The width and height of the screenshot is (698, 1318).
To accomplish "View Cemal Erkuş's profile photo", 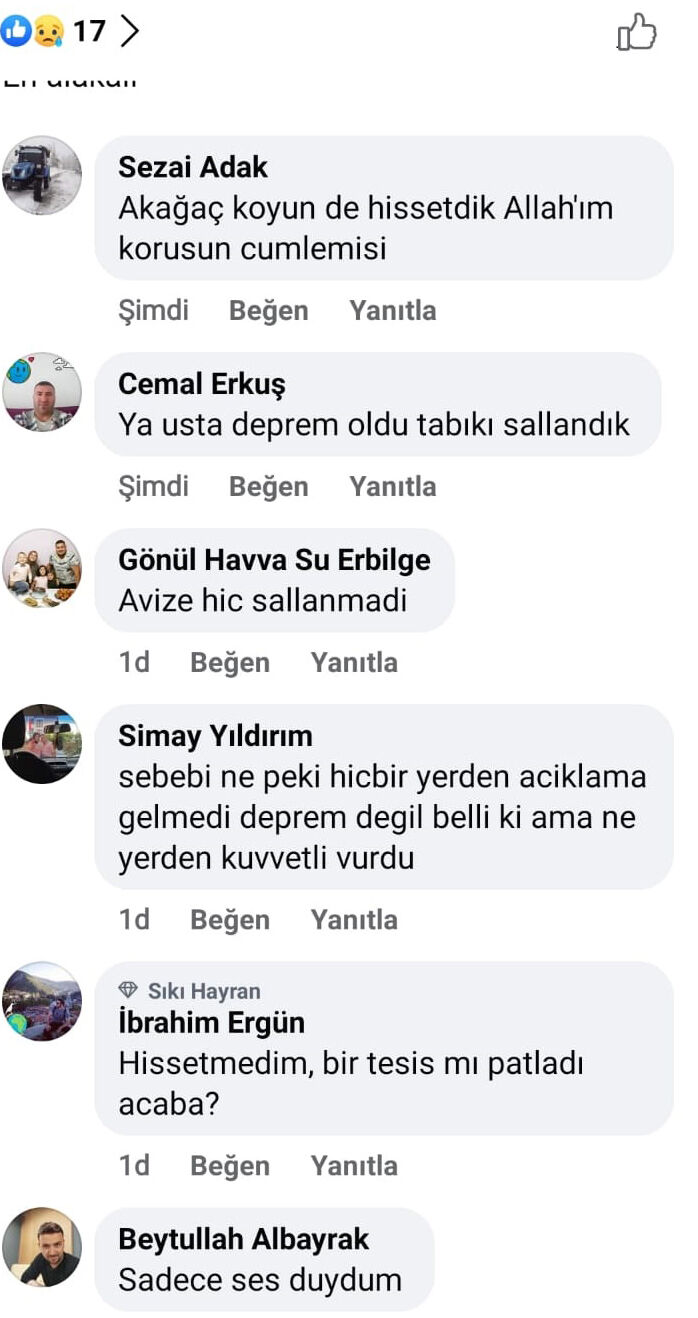I will click(42, 392).
